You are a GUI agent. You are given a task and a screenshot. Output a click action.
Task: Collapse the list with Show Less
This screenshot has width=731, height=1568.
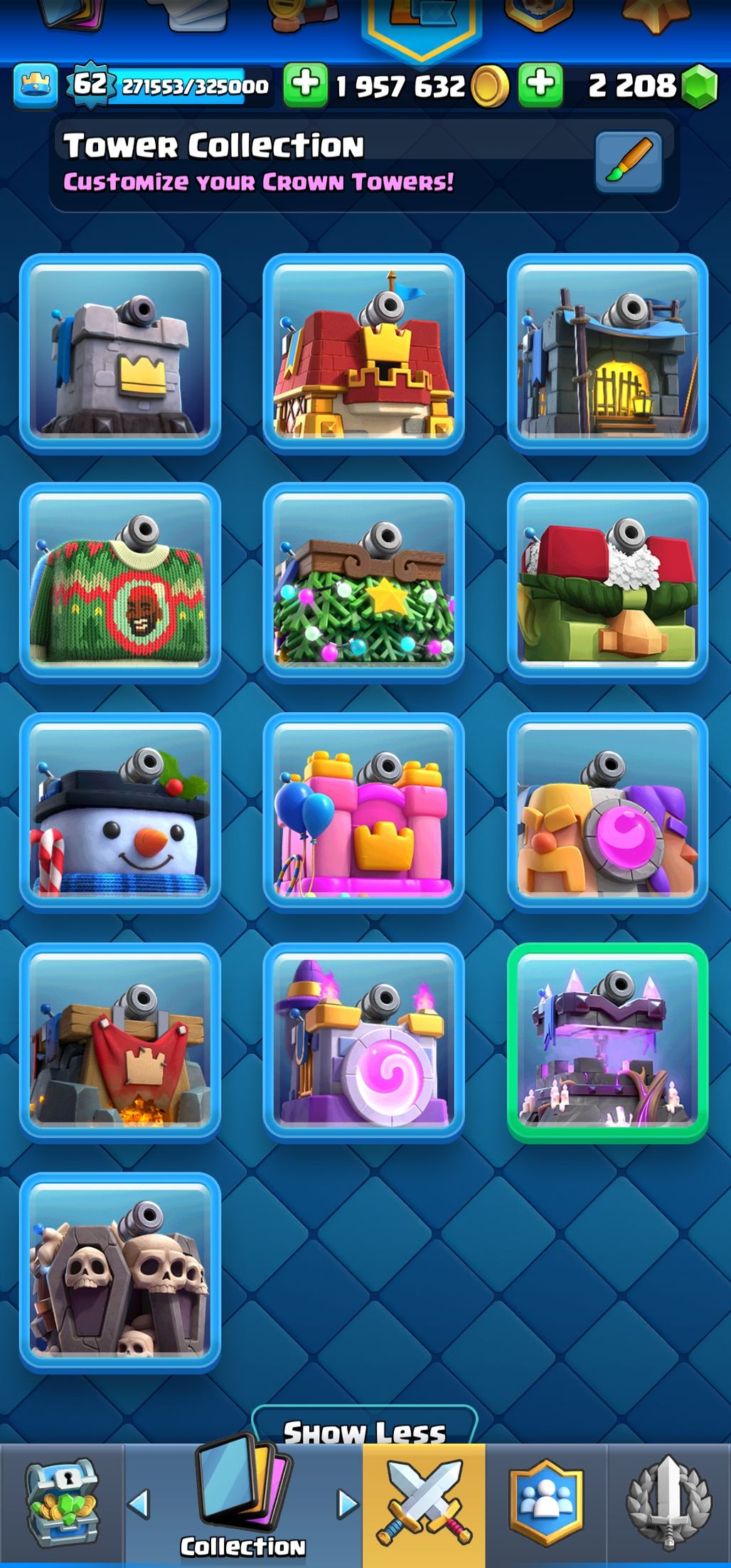364,1431
